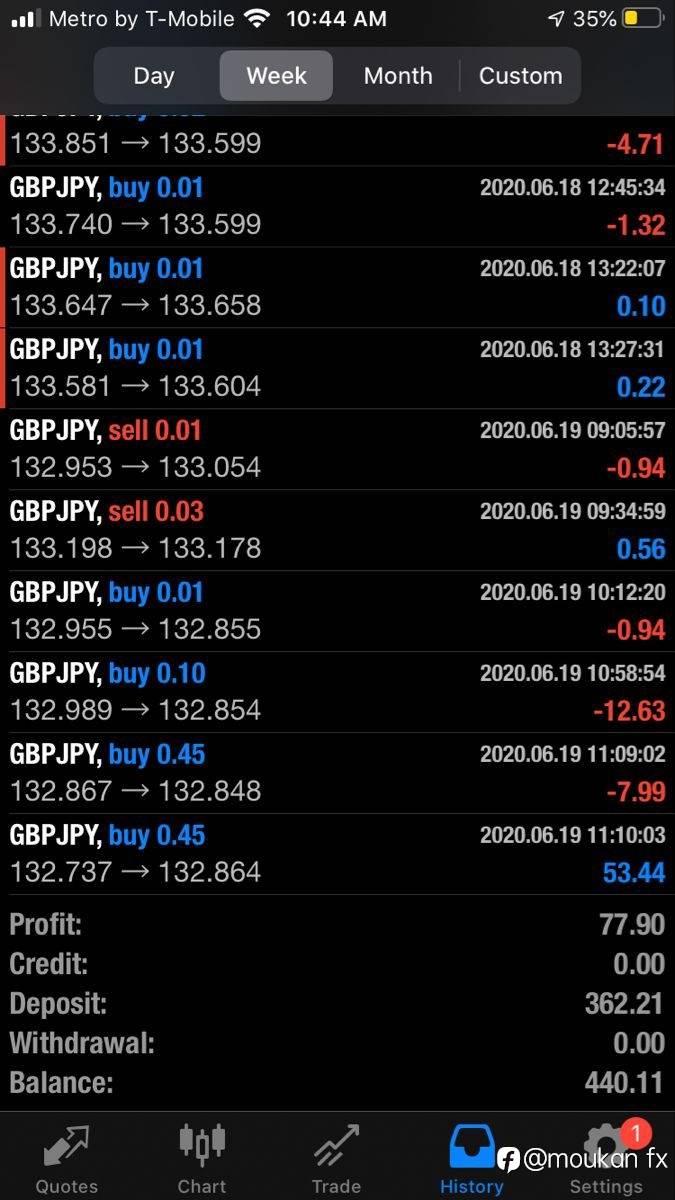Open the buy 0.01 trade at 10:12:20

pyautogui.click(x=337, y=611)
